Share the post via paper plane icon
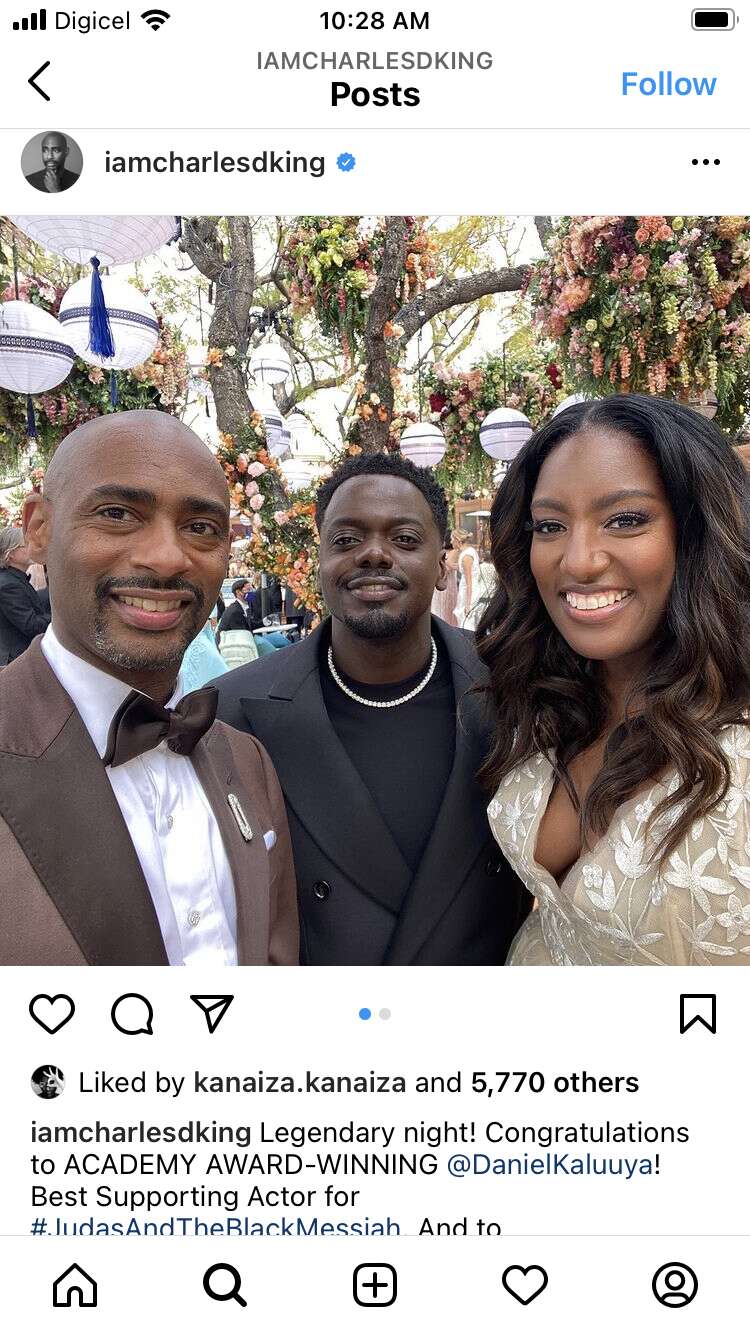The width and height of the screenshot is (750, 1334). 212,1014
